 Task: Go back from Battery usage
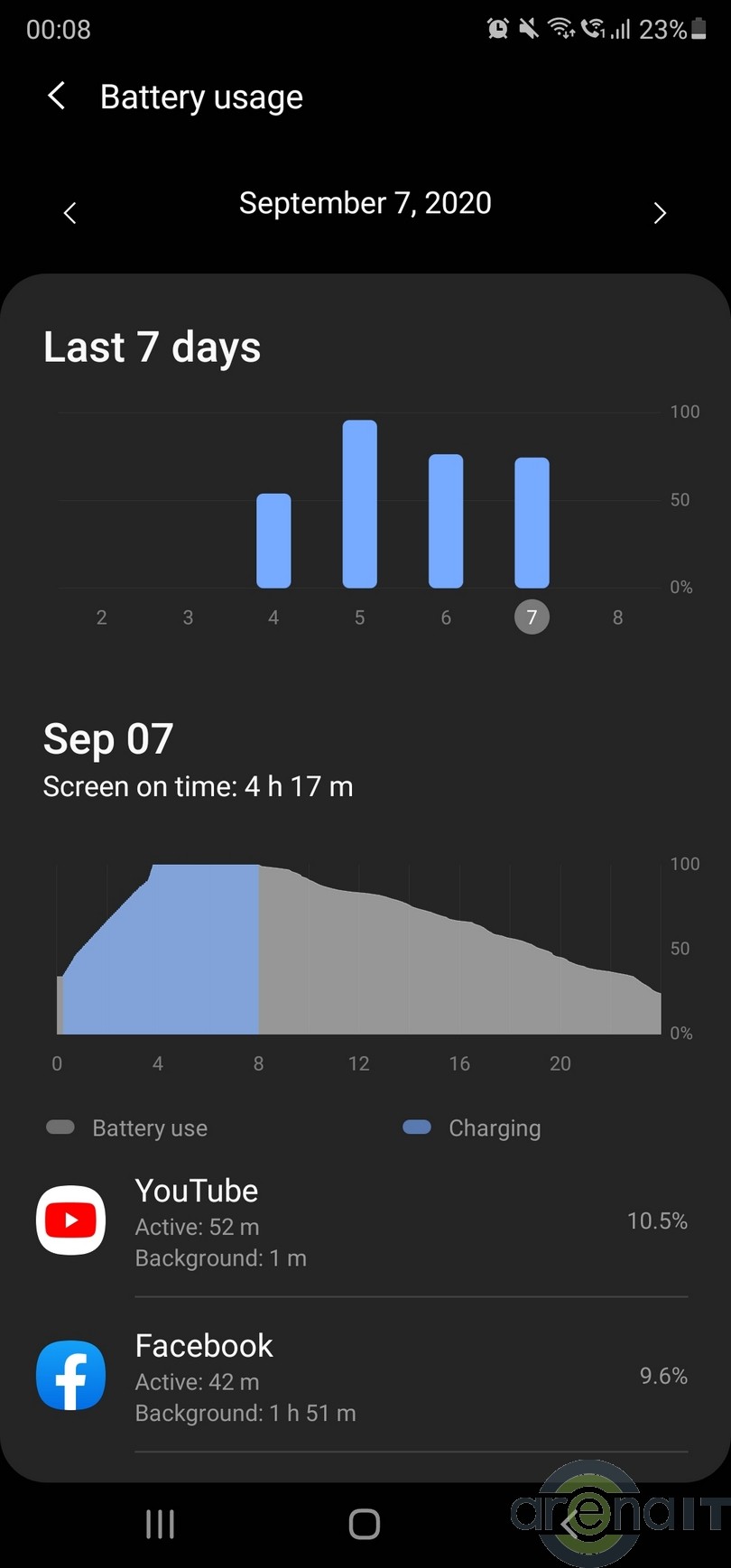(x=56, y=96)
